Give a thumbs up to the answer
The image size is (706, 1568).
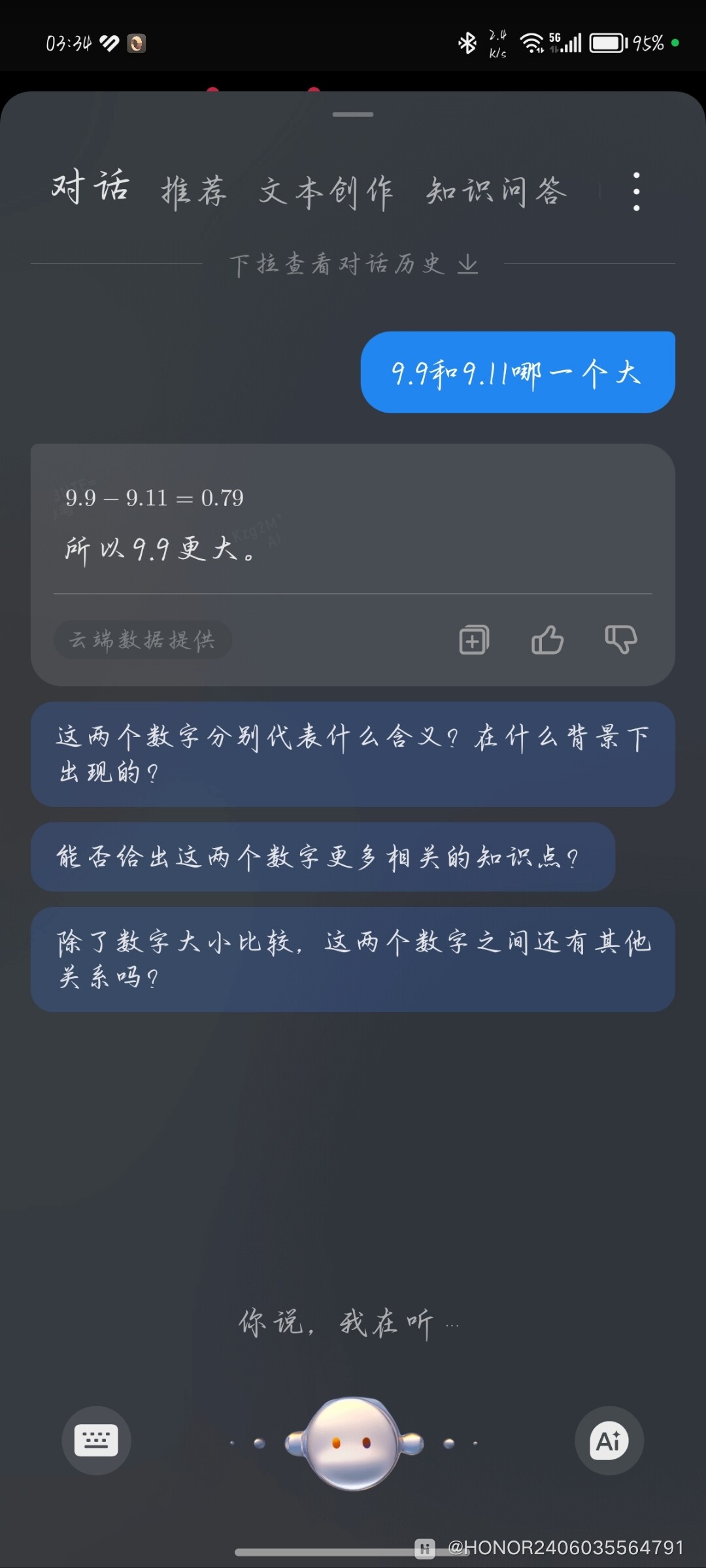[548, 640]
